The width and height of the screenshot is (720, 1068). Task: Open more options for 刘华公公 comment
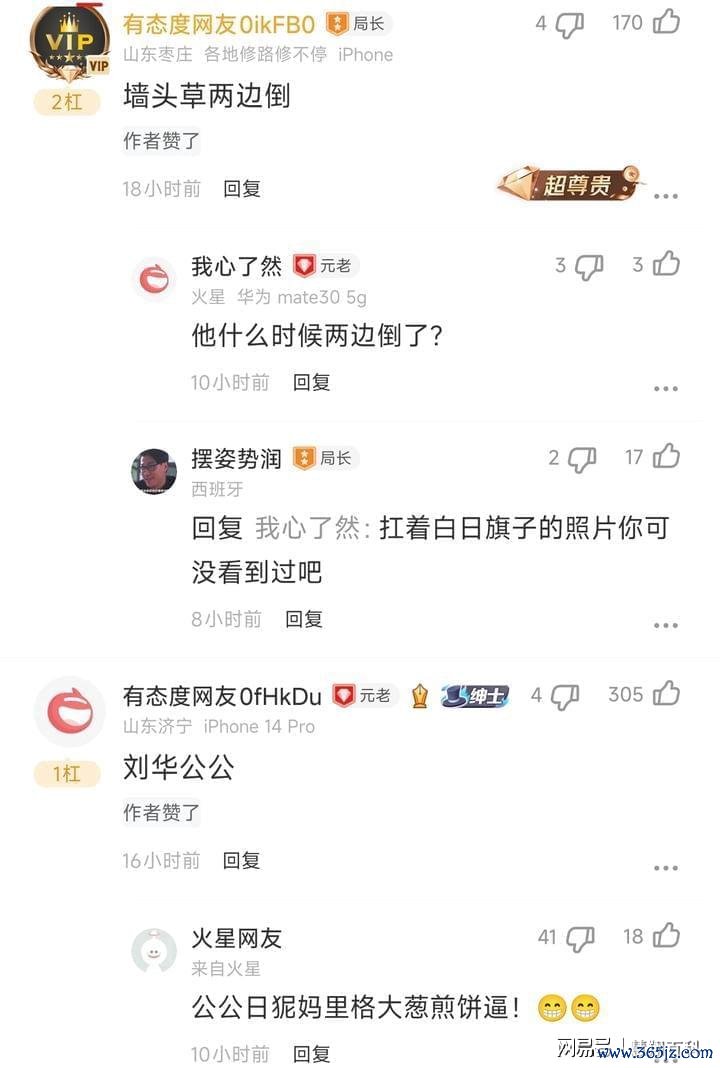tap(666, 867)
